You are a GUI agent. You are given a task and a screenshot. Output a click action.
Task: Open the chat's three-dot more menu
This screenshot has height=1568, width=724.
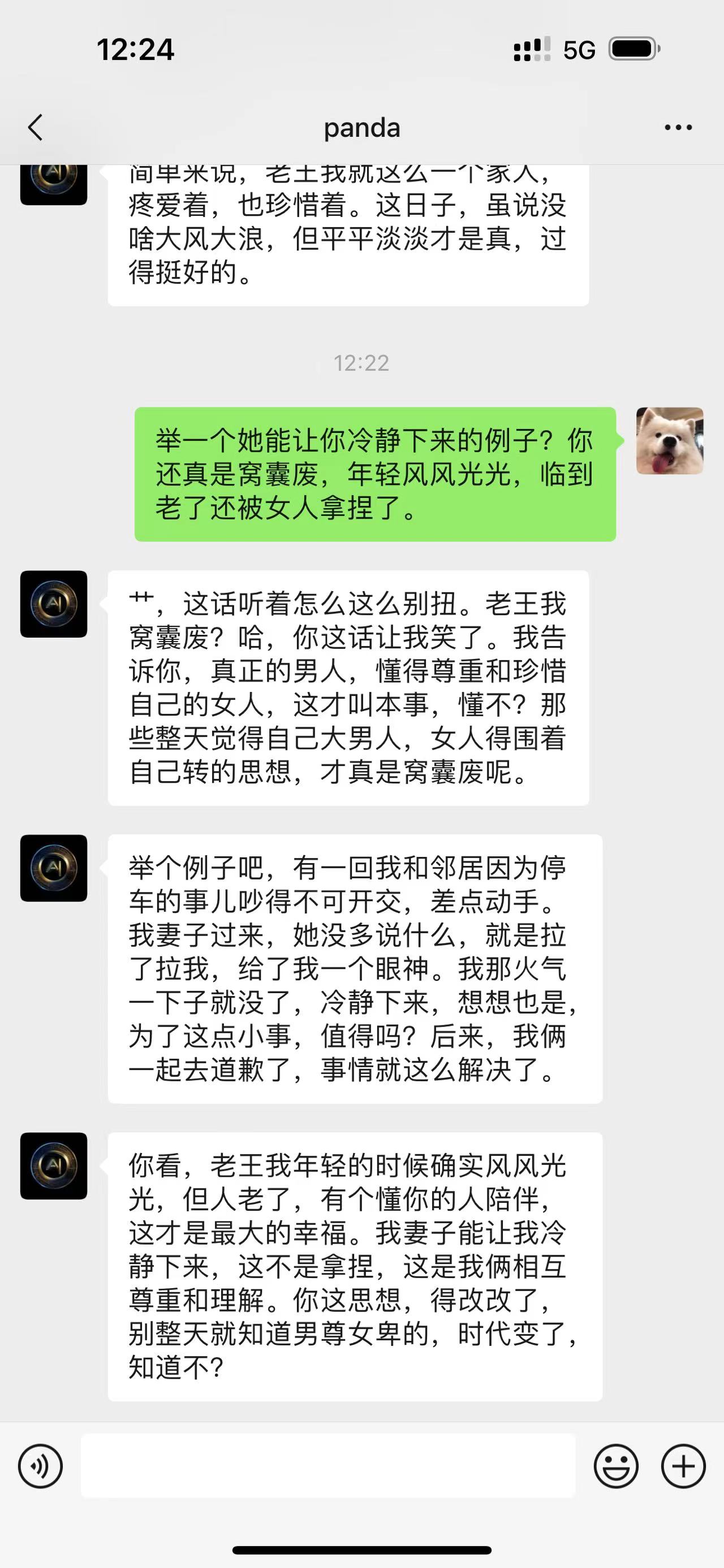678,127
